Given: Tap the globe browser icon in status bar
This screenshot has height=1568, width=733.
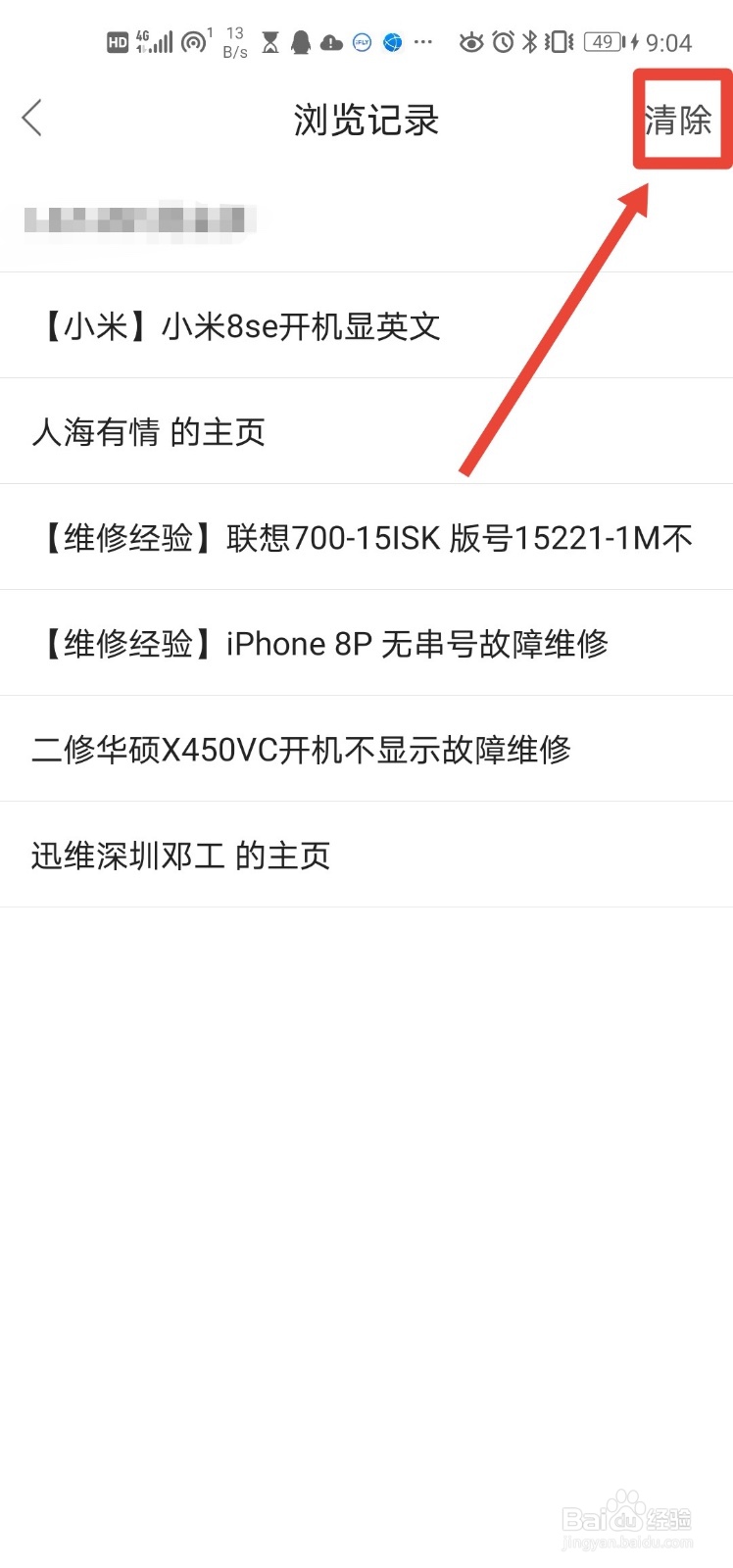Looking at the screenshot, I should 392,42.
